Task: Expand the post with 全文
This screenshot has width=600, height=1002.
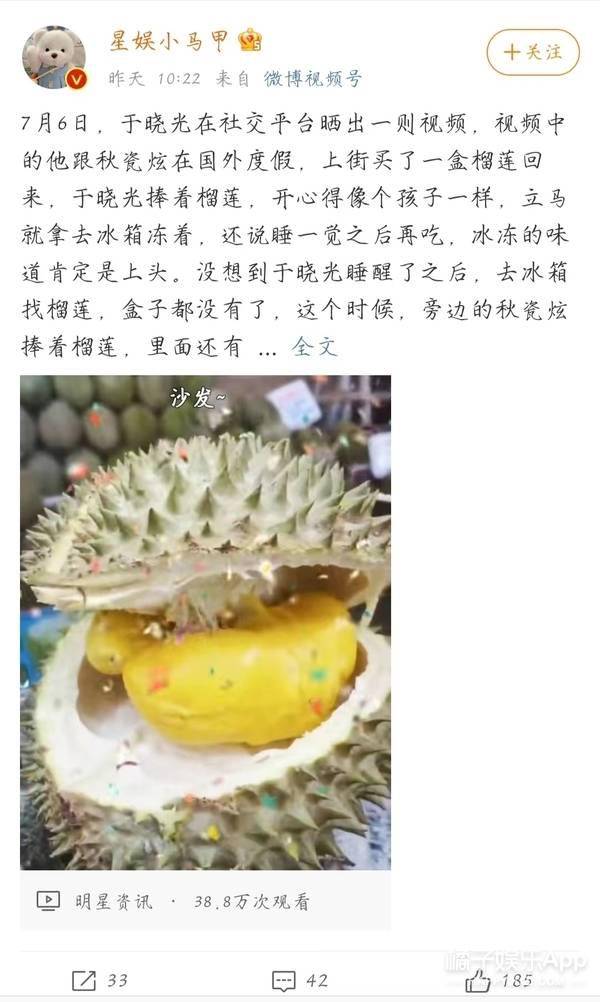Action: pyautogui.click(x=314, y=346)
